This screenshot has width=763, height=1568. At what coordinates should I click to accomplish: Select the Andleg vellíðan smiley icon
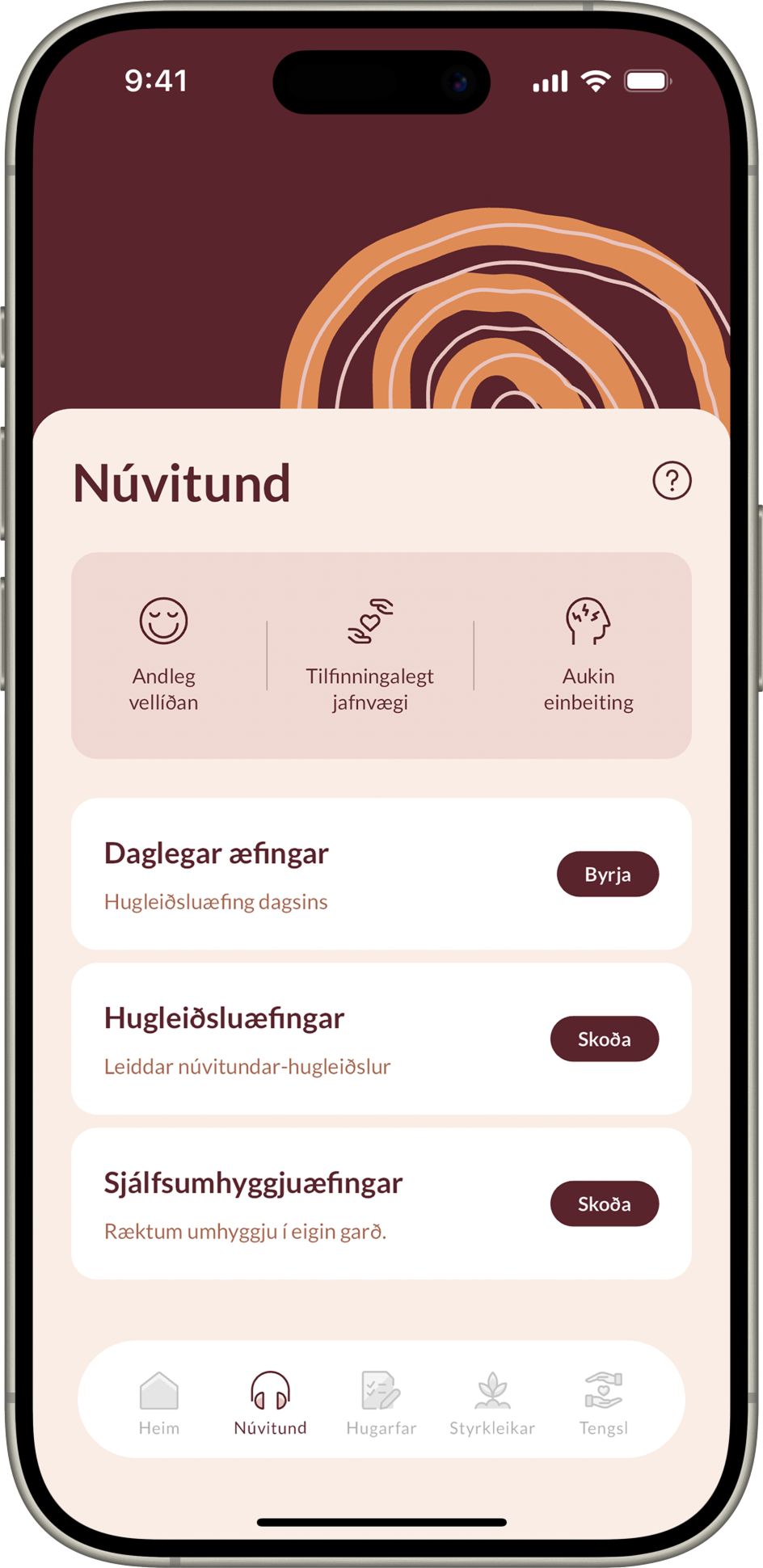coord(163,622)
